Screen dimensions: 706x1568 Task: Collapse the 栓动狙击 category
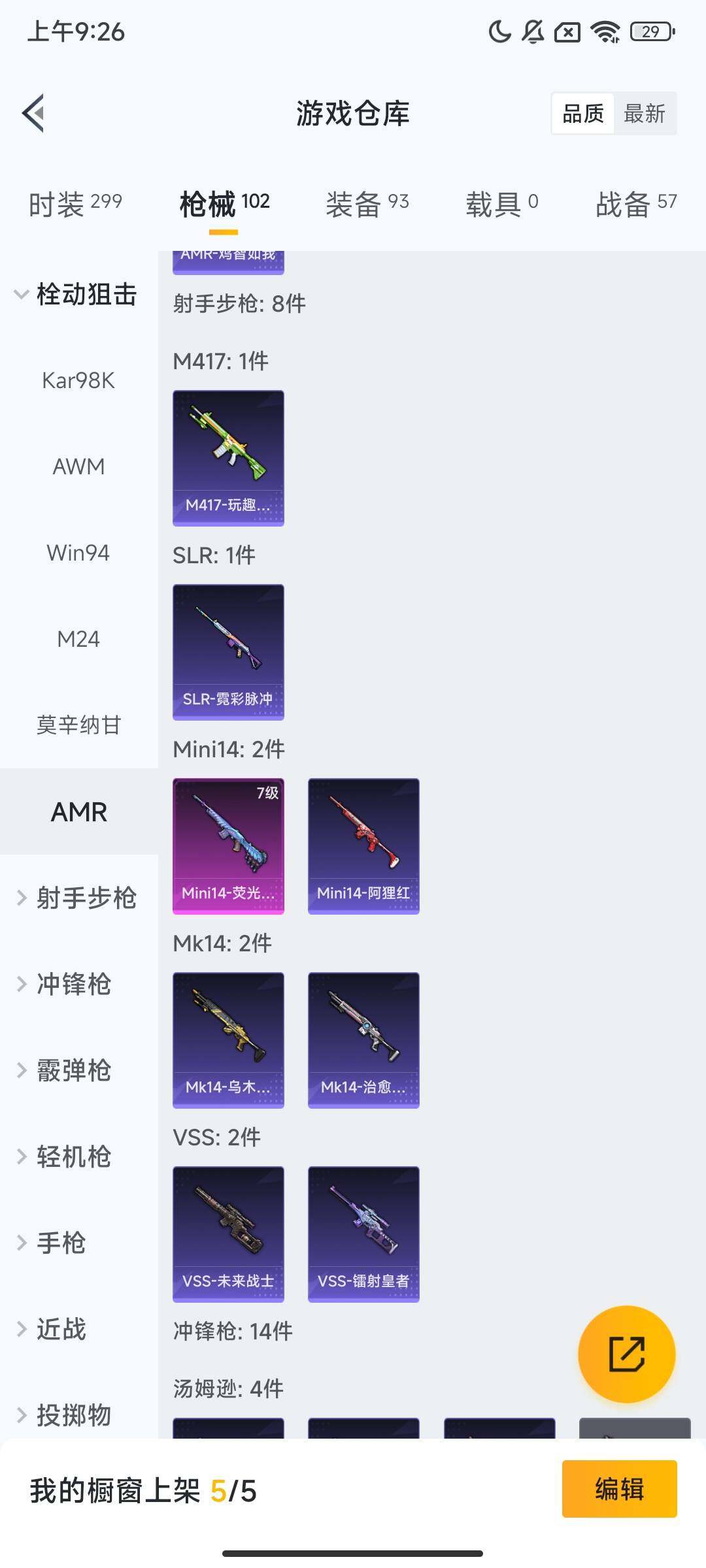[x=75, y=294]
